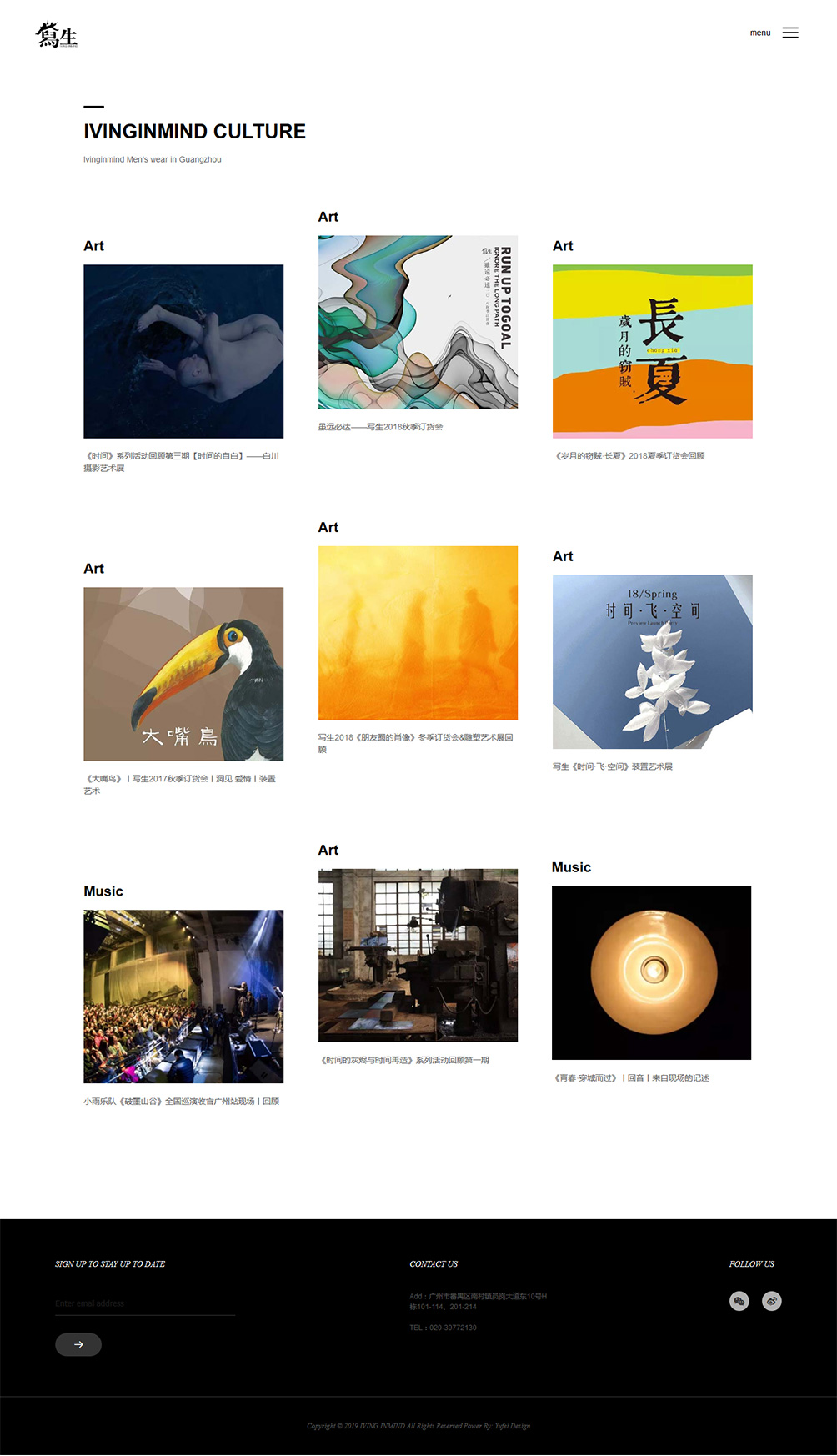Open the old factory machine Art tile
The height and width of the screenshot is (1456, 837).
tap(418, 955)
